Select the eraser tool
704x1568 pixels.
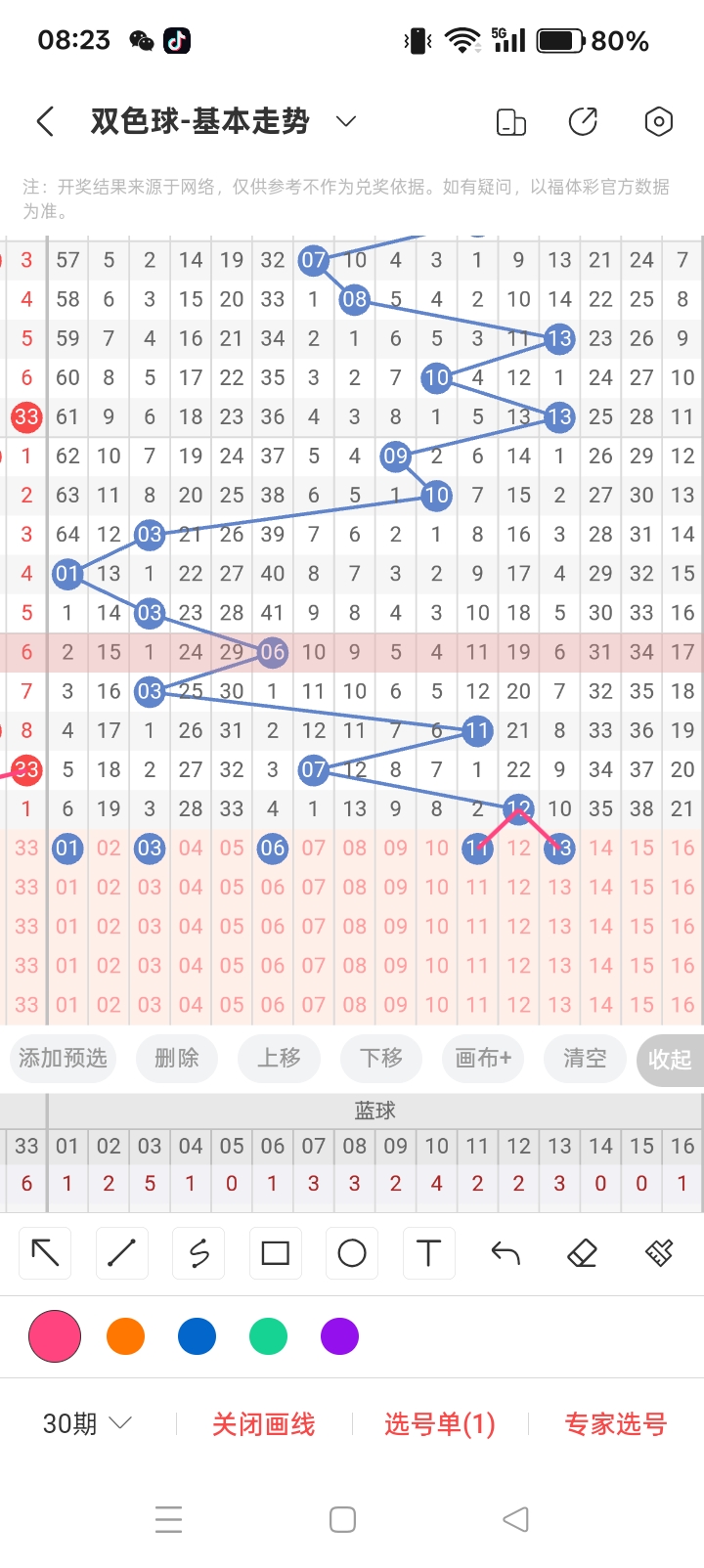tap(581, 1252)
